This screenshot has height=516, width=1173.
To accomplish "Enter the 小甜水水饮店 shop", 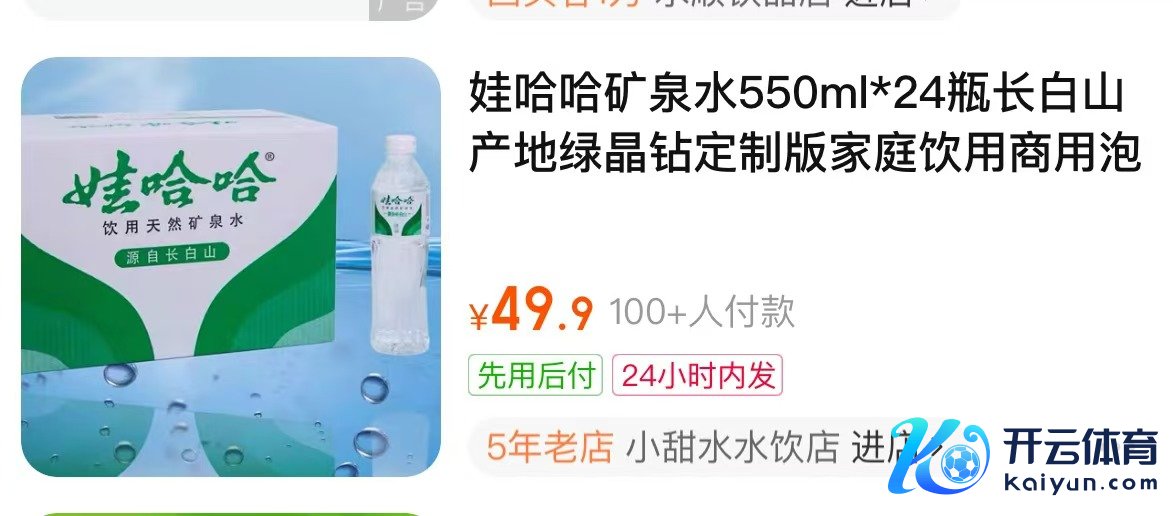I will pyautogui.click(x=732, y=448).
